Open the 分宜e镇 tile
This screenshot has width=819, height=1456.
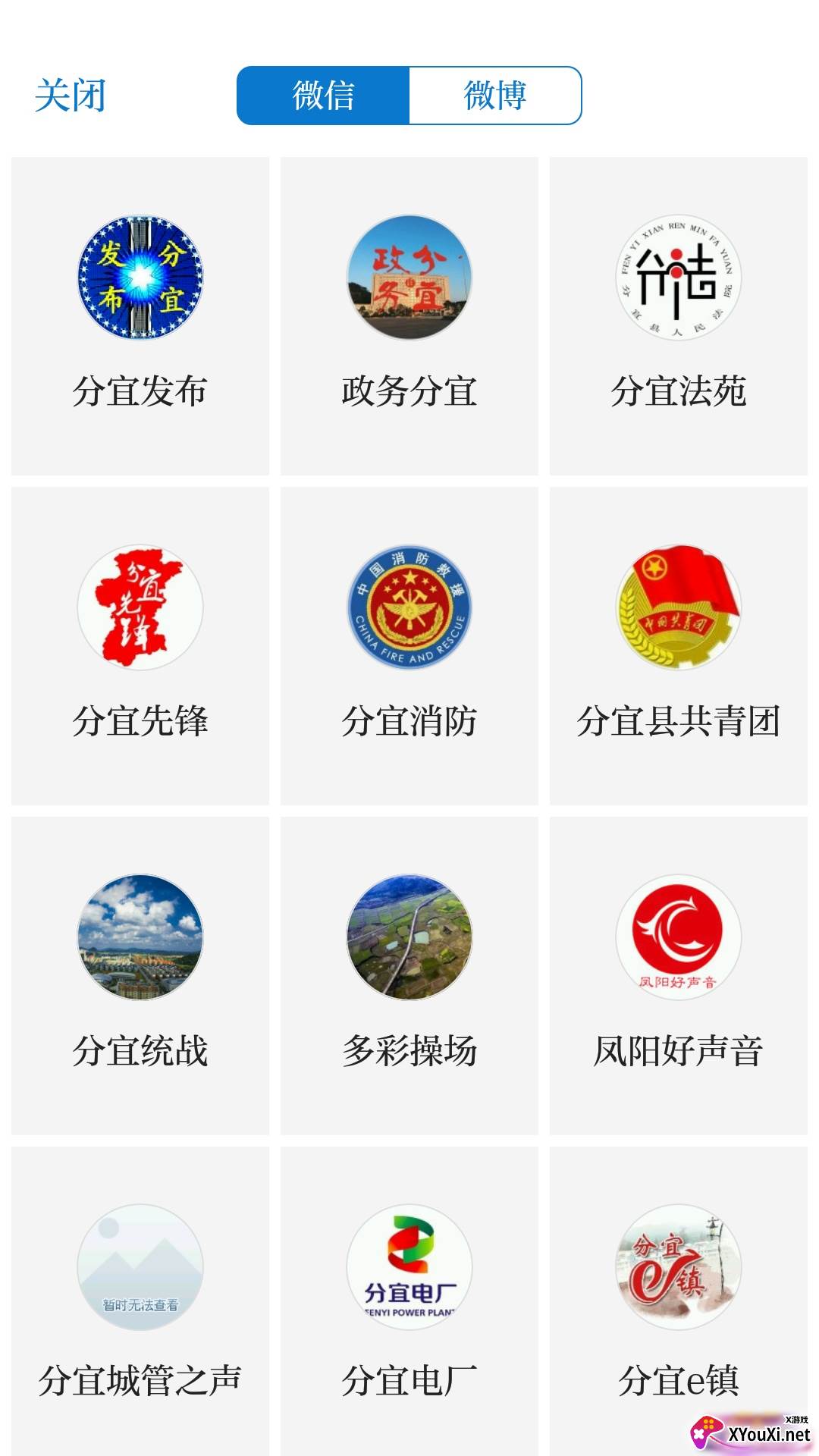(678, 1301)
